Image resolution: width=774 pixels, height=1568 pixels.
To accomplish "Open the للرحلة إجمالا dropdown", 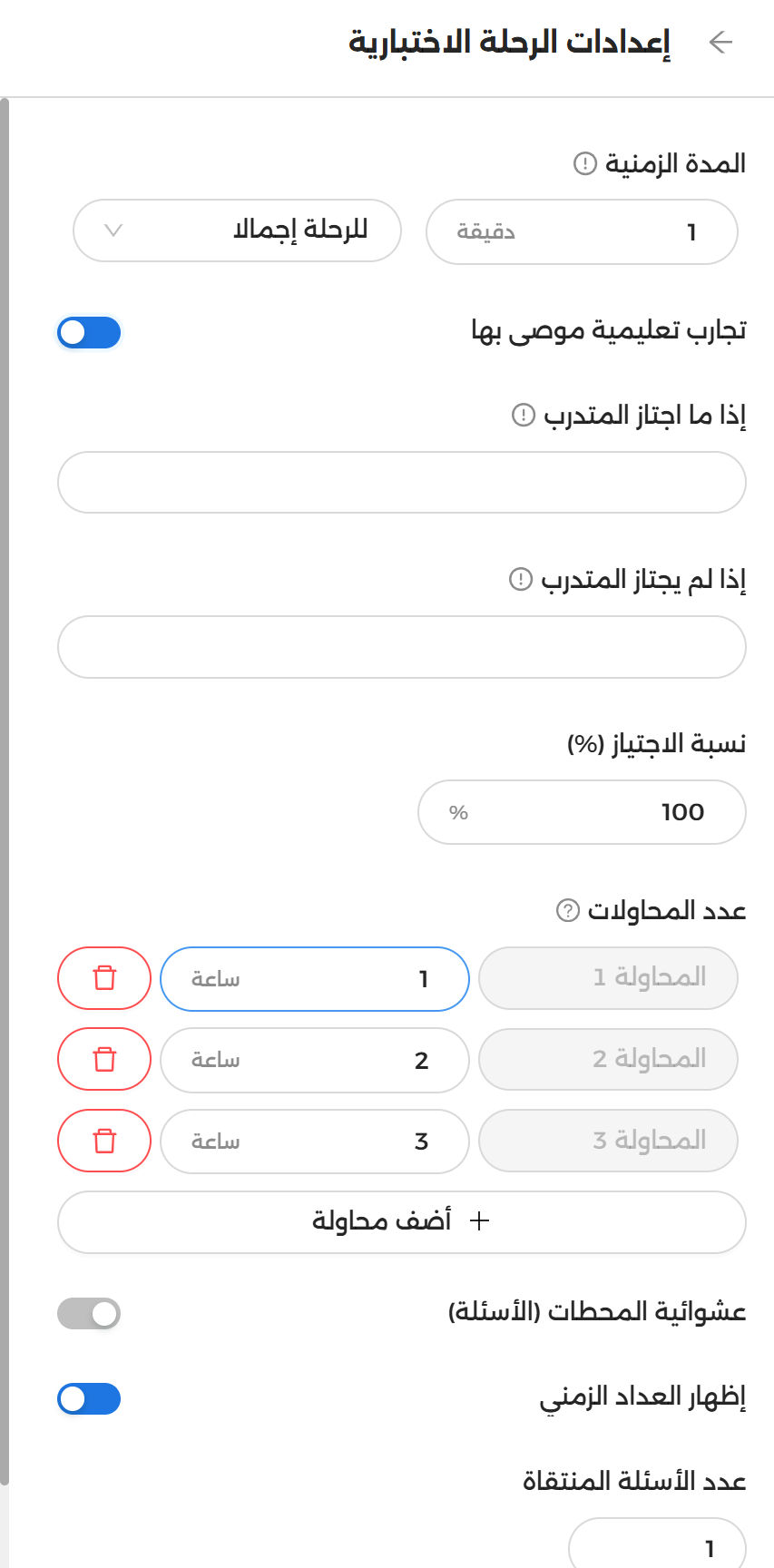I will click(x=237, y=230).
